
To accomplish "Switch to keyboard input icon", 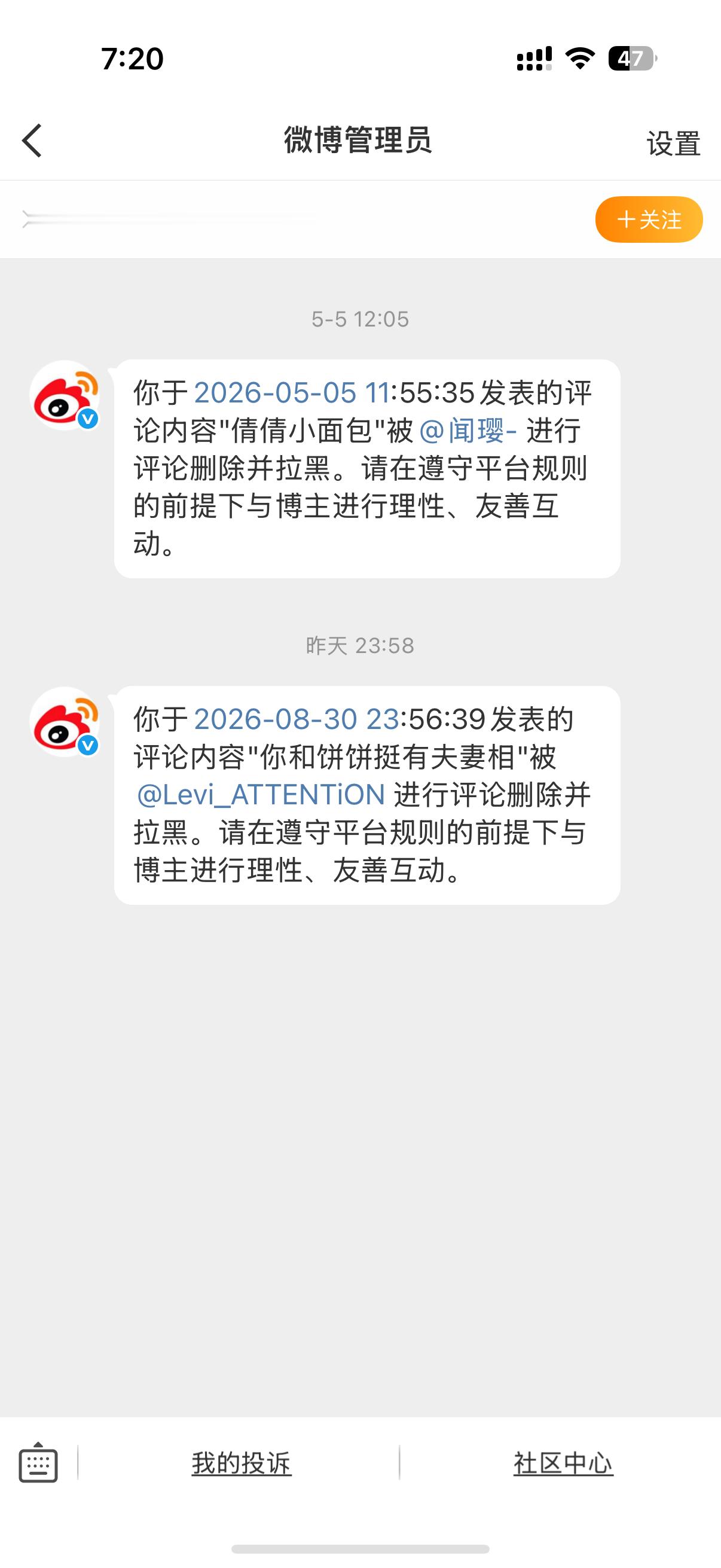I will [x=38, y=1462].
